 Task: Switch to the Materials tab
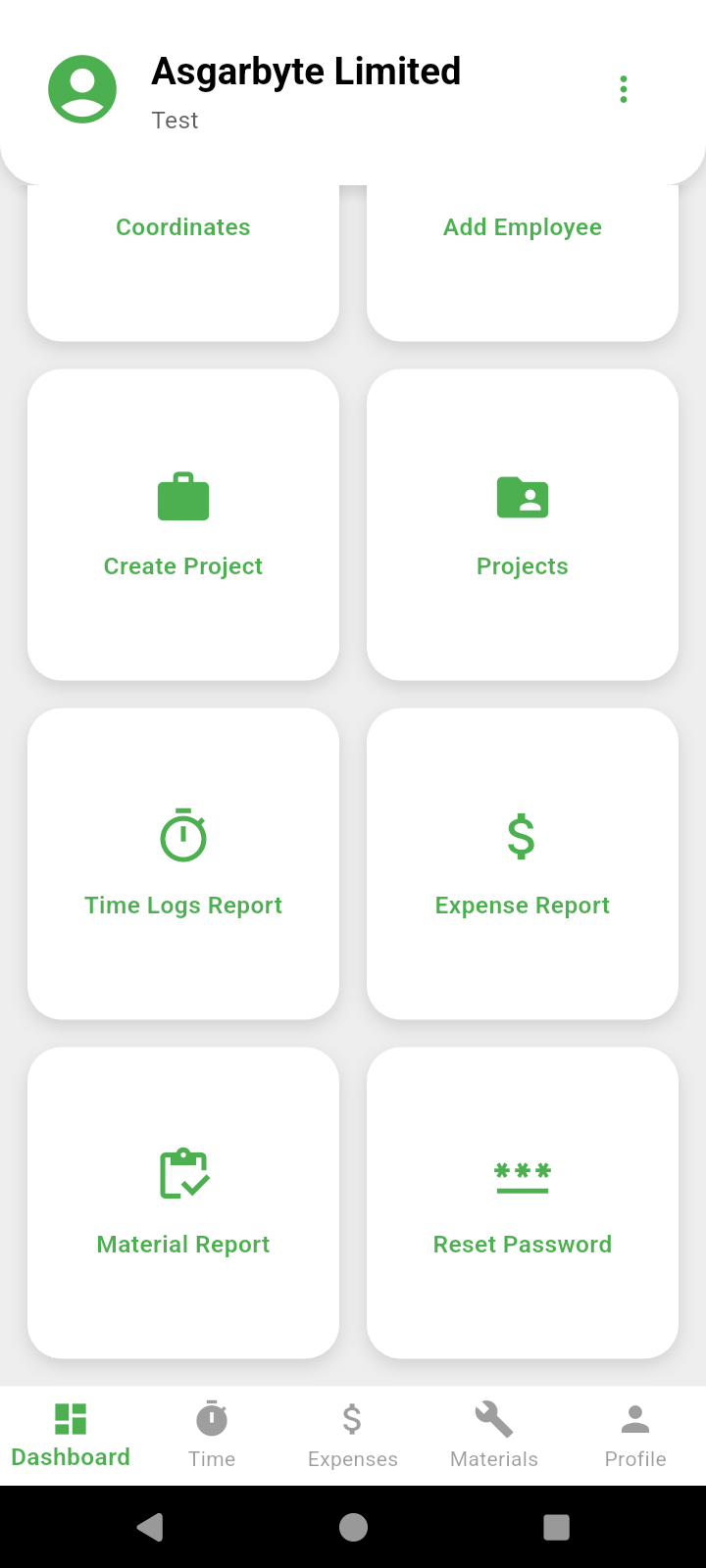click(494, 1436)
